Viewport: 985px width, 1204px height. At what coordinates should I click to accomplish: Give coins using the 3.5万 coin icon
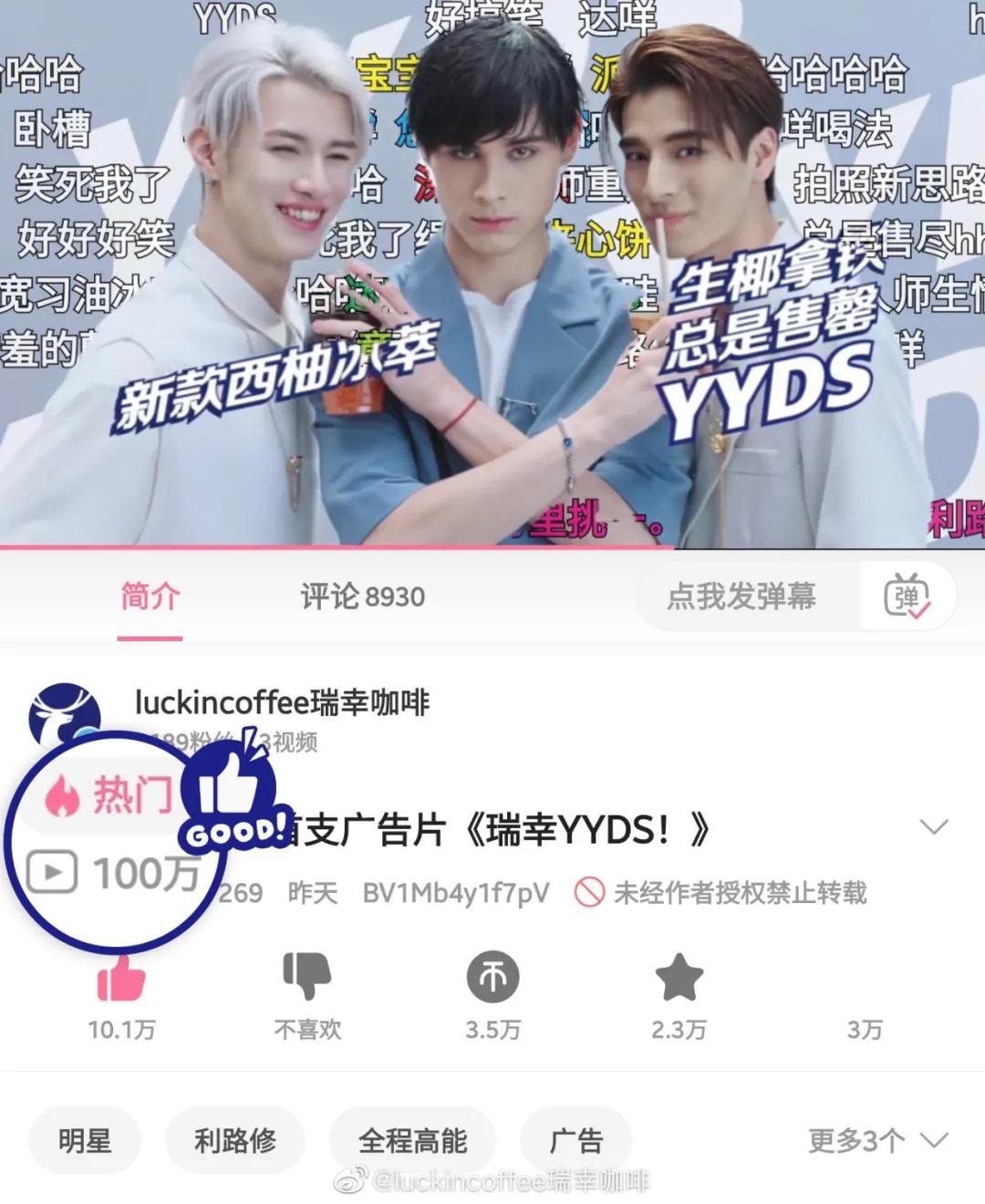493,978
